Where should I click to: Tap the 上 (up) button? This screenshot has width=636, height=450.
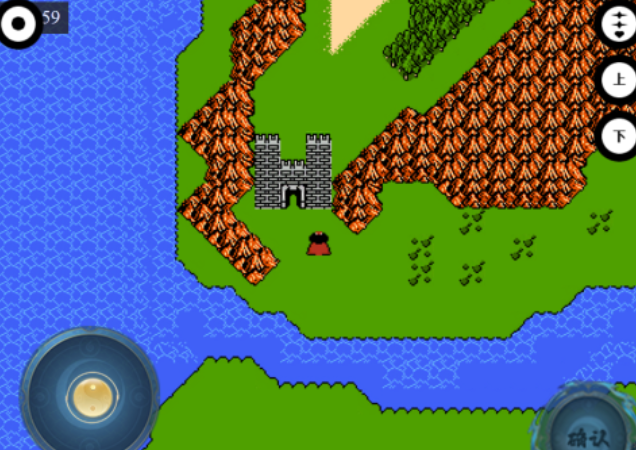coord(619,79)
